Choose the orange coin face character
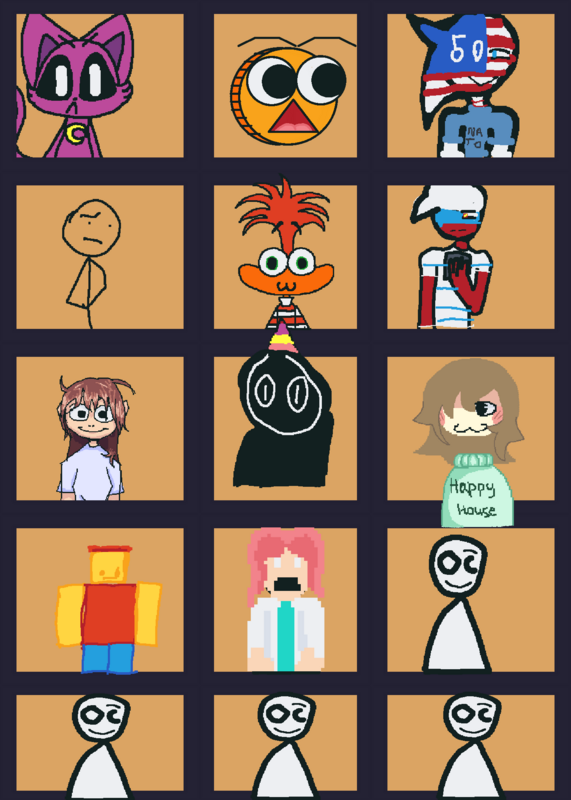The image size is (571, 800). pyautogui.click(x=285, y=86)
